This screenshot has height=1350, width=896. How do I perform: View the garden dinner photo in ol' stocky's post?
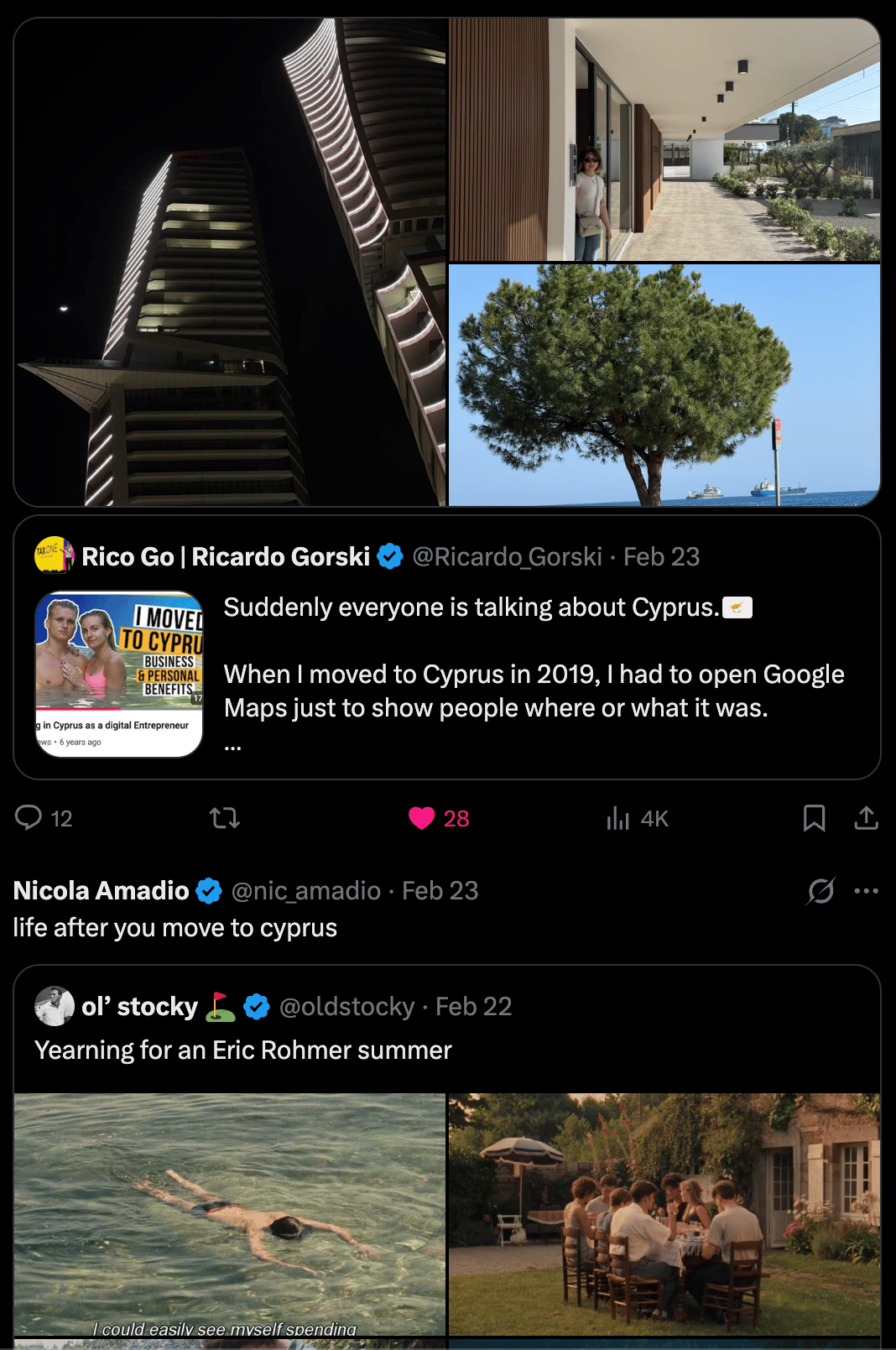pos(664,1213)
